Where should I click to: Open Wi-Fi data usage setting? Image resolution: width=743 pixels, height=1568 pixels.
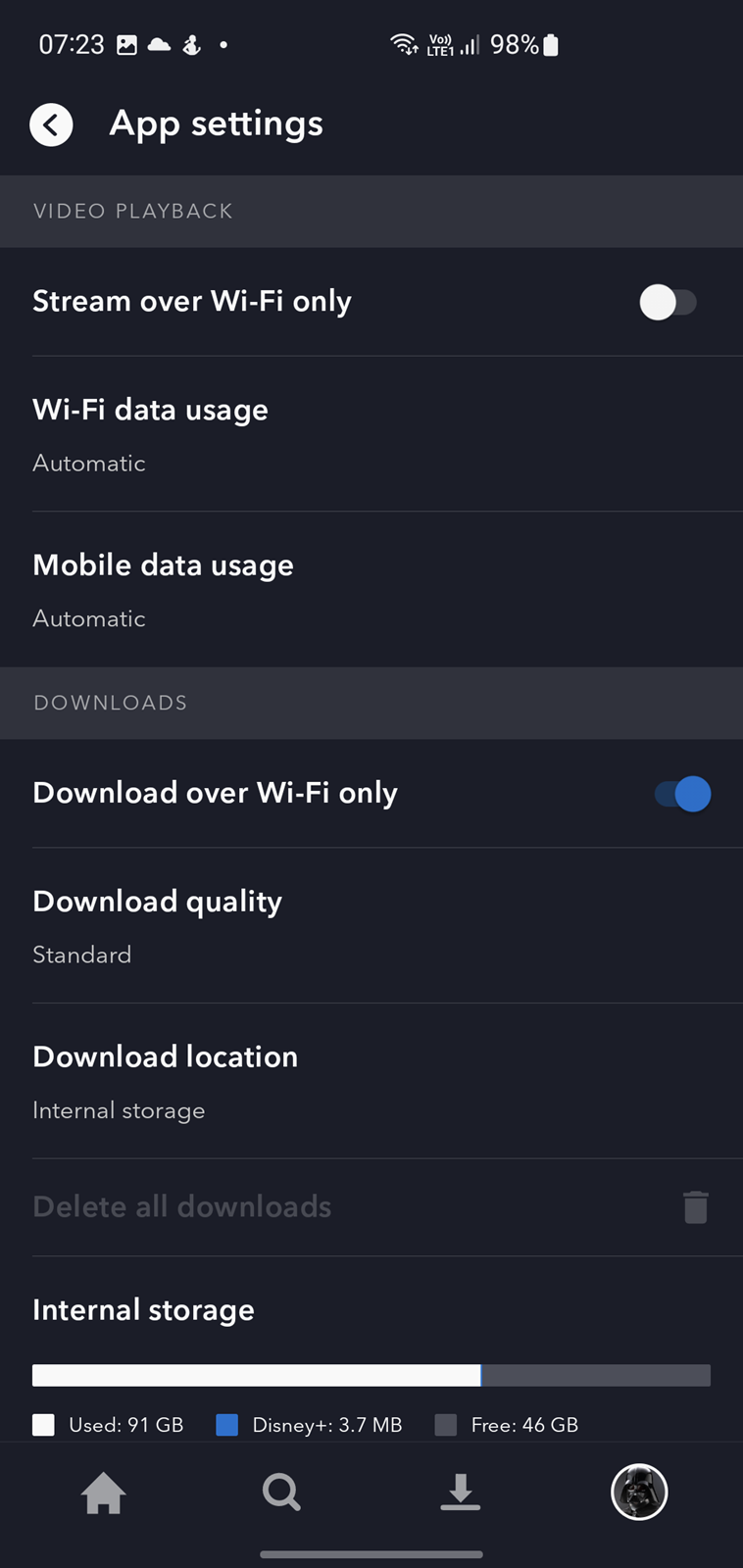point(371,434)
